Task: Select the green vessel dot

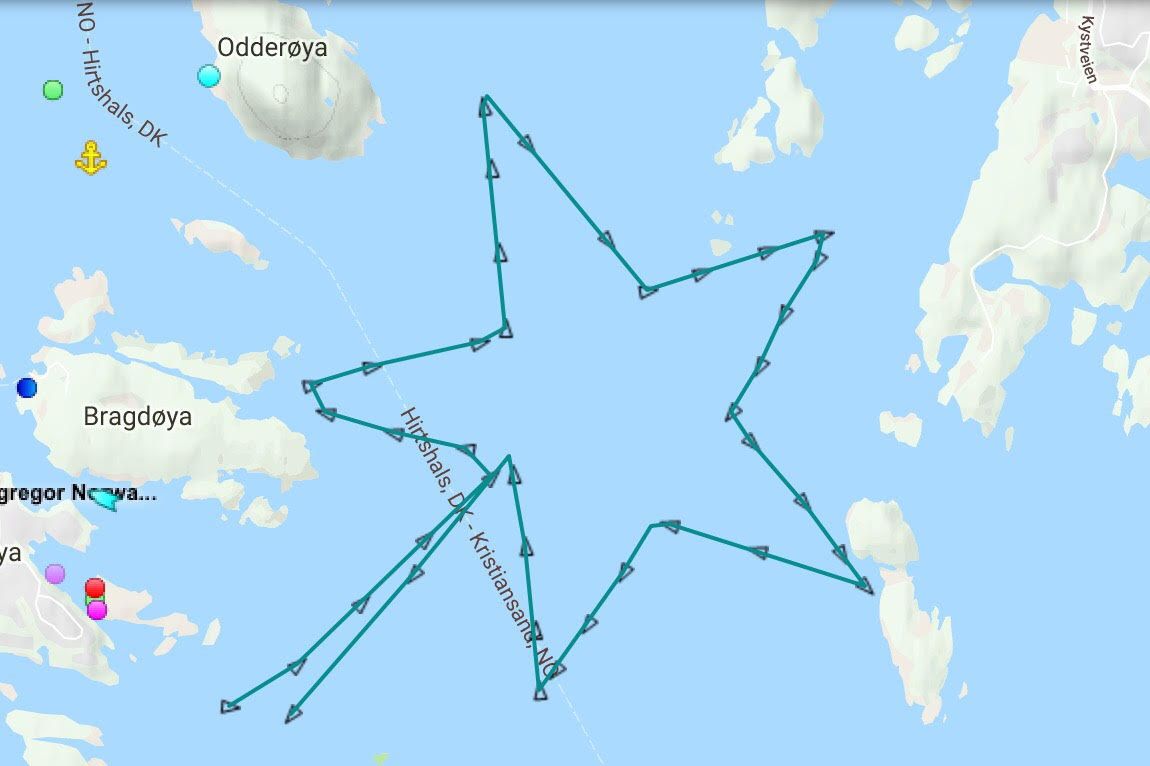Action: tap(53, 90)
